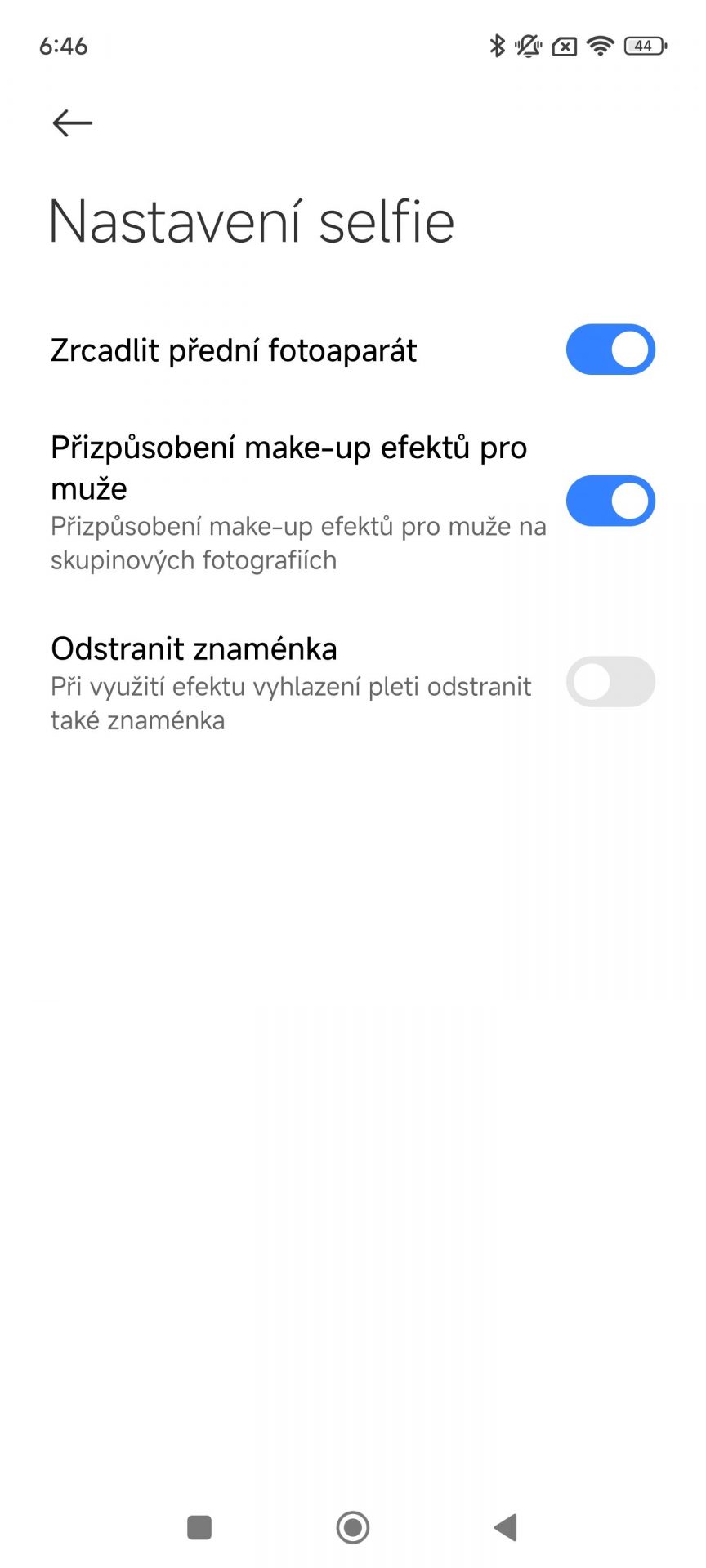Go back using the top-left arrow
Image resolution: width=706 pixels, height=1568 pixels.
[x=72, y=123]
